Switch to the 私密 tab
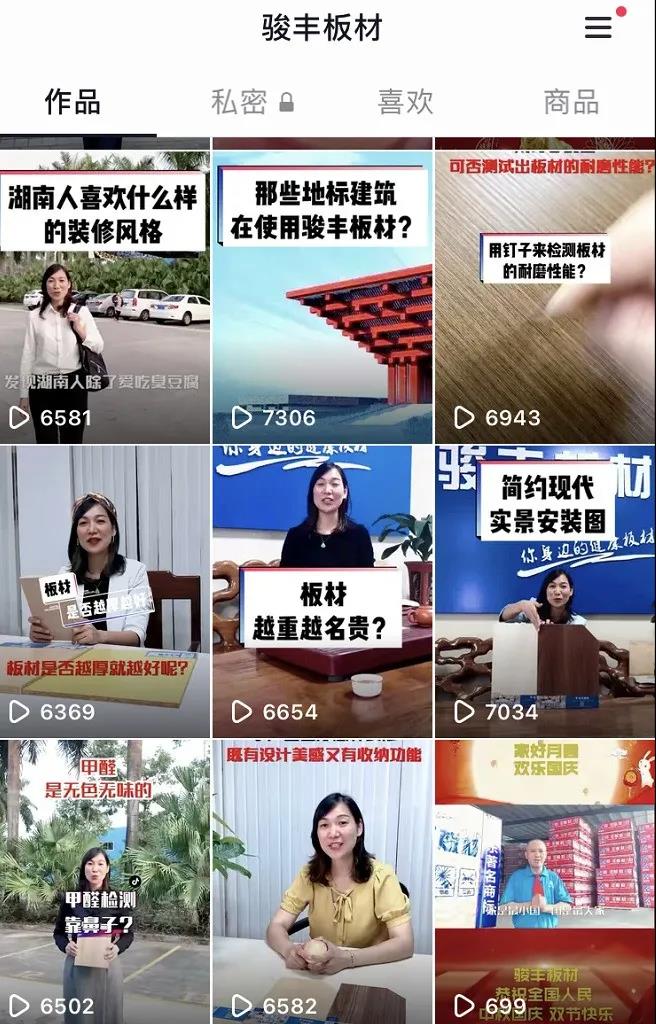The height and width of the screenshot is (1024, 656). point(251,101)
